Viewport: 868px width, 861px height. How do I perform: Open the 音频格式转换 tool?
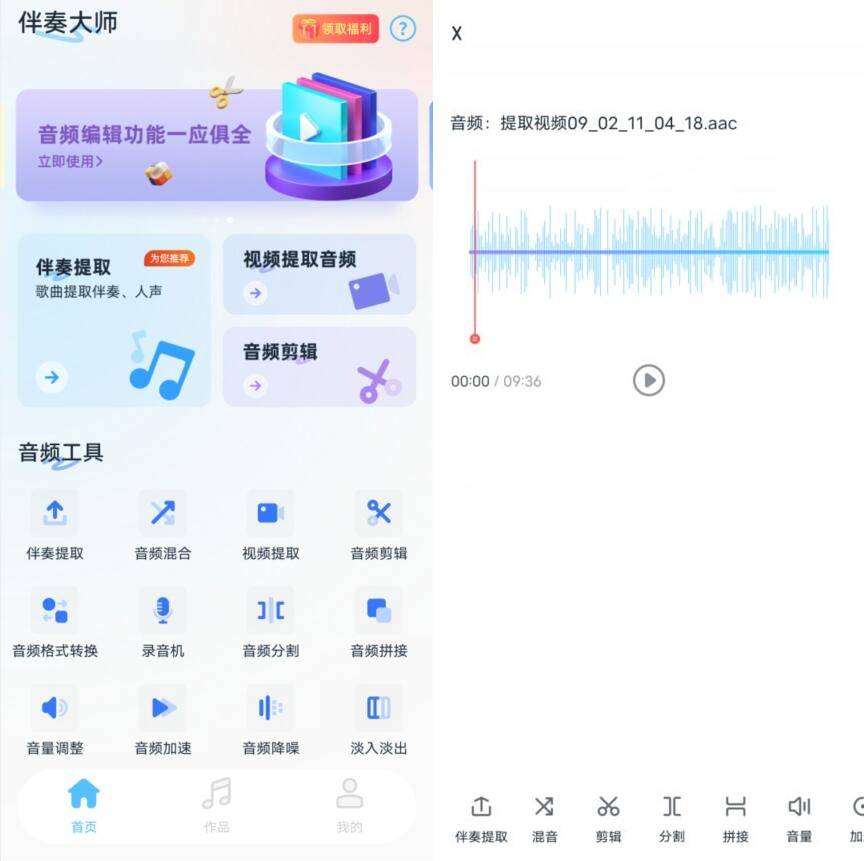point(55,622)
